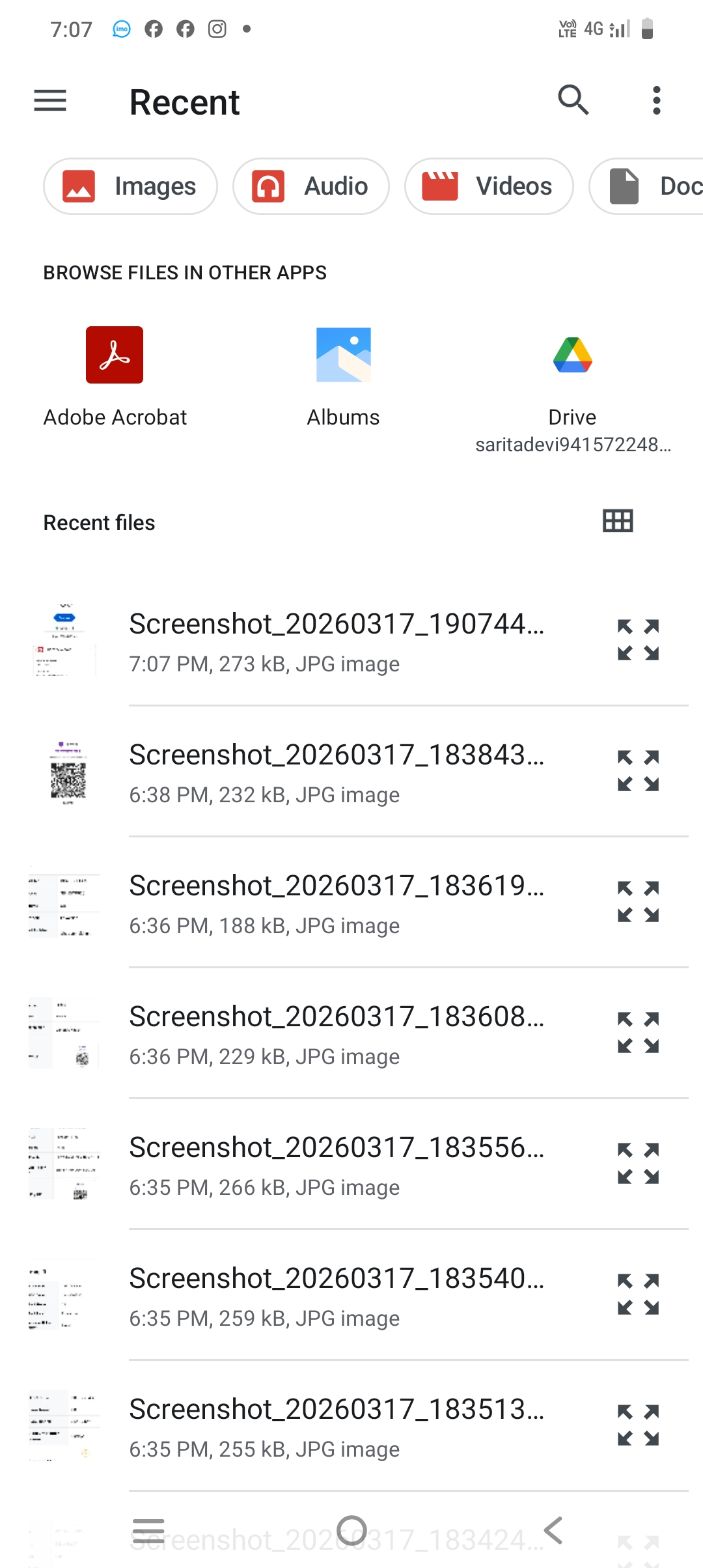
Task: Expand preview of Screenshot_20260317_183513
Action: click(638, 1425)
